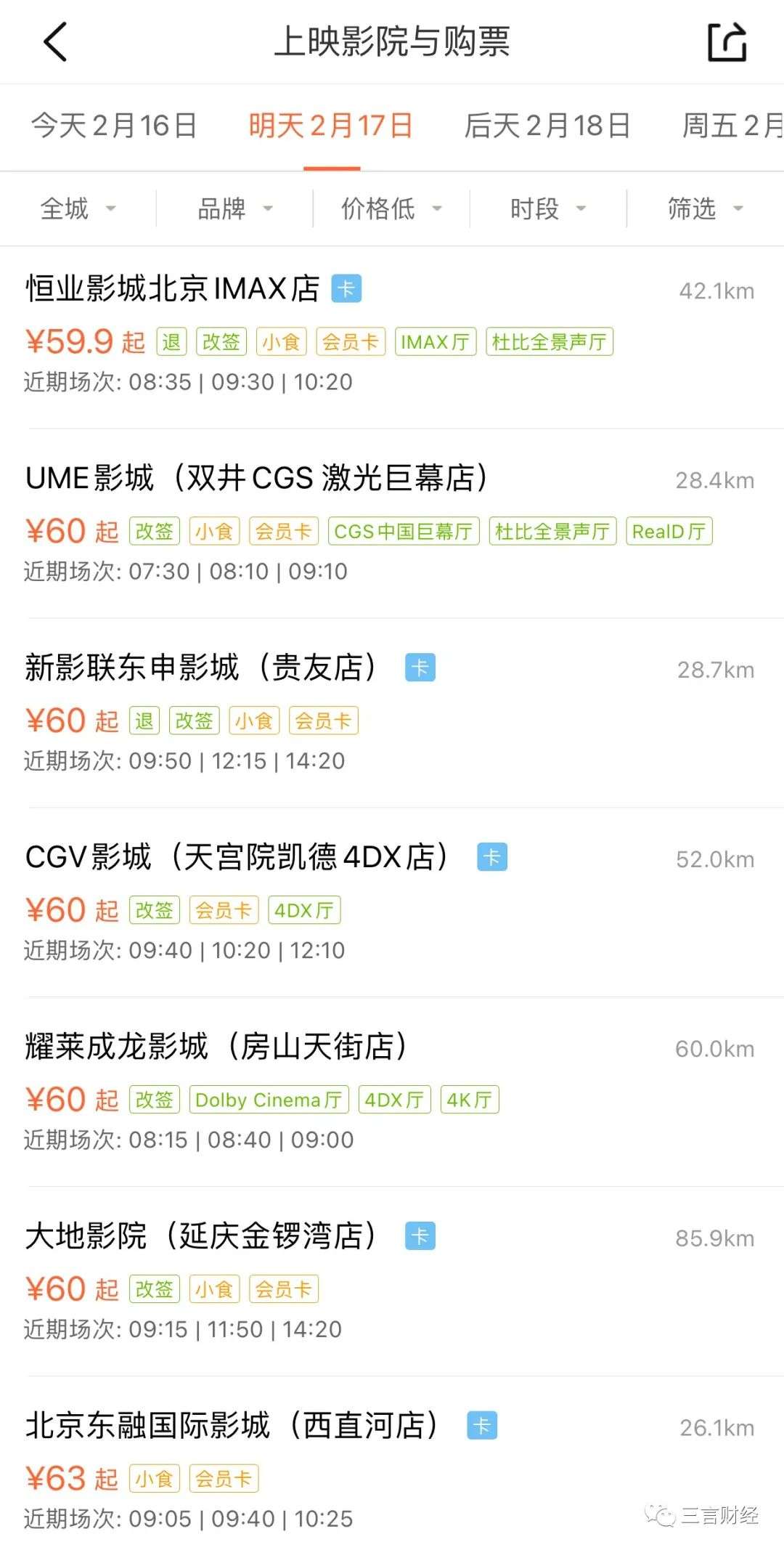Open 恒业影城北京IMAX店 cinema

click(x=173, y=289)
